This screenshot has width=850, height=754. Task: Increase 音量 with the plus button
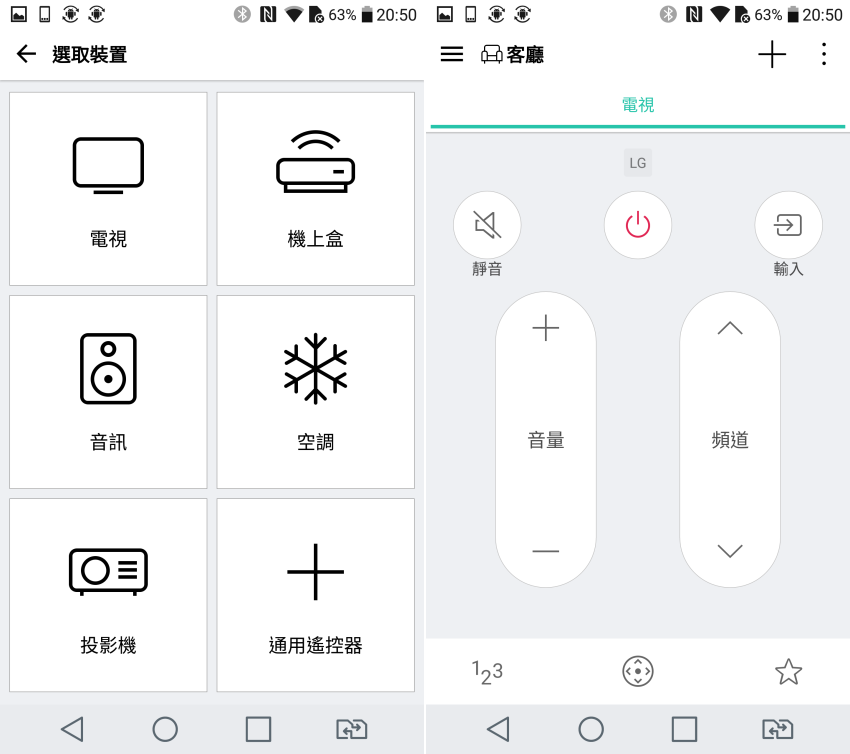545,328
